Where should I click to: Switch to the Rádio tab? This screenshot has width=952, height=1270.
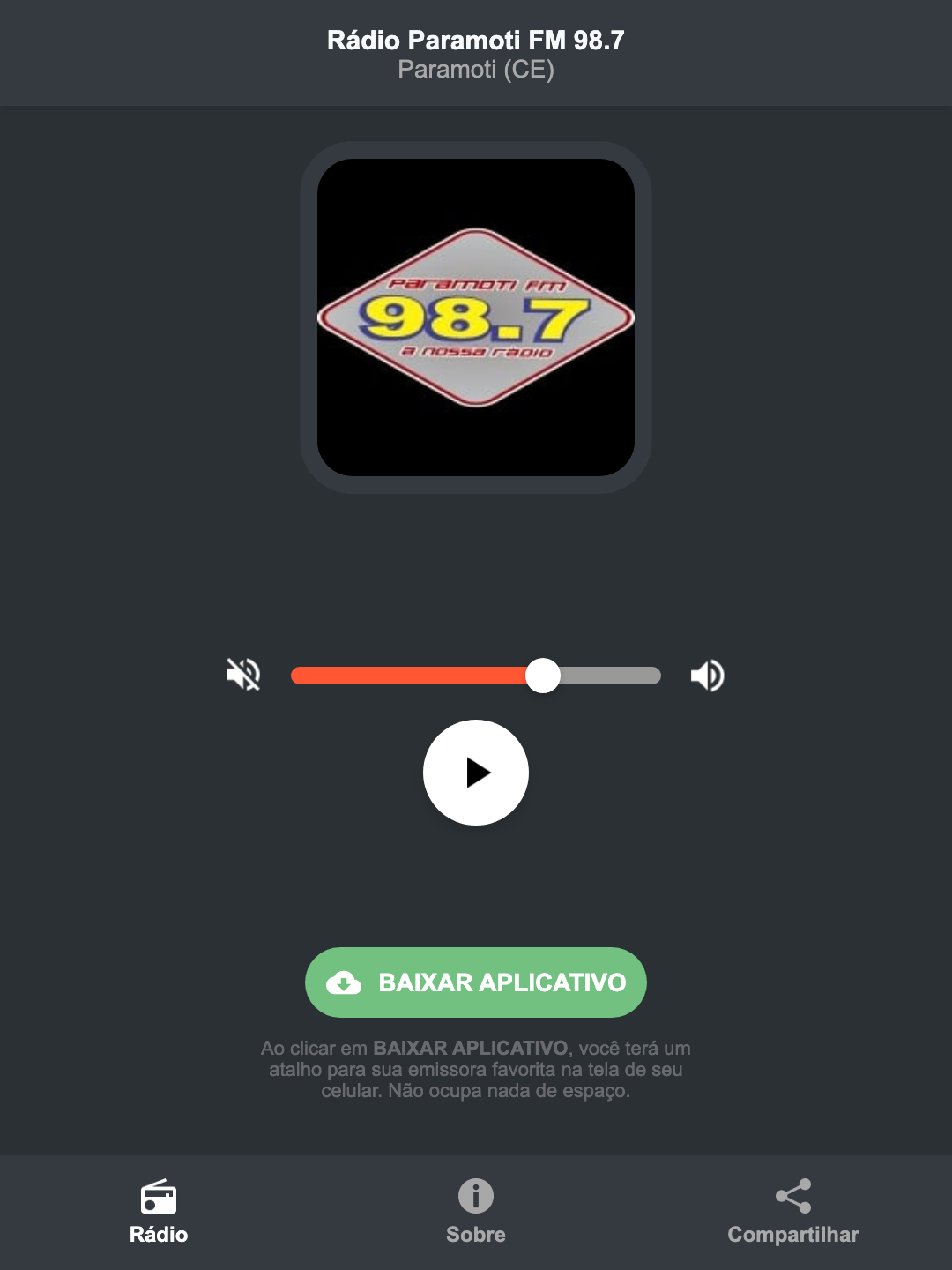[x=159, y=1235]
